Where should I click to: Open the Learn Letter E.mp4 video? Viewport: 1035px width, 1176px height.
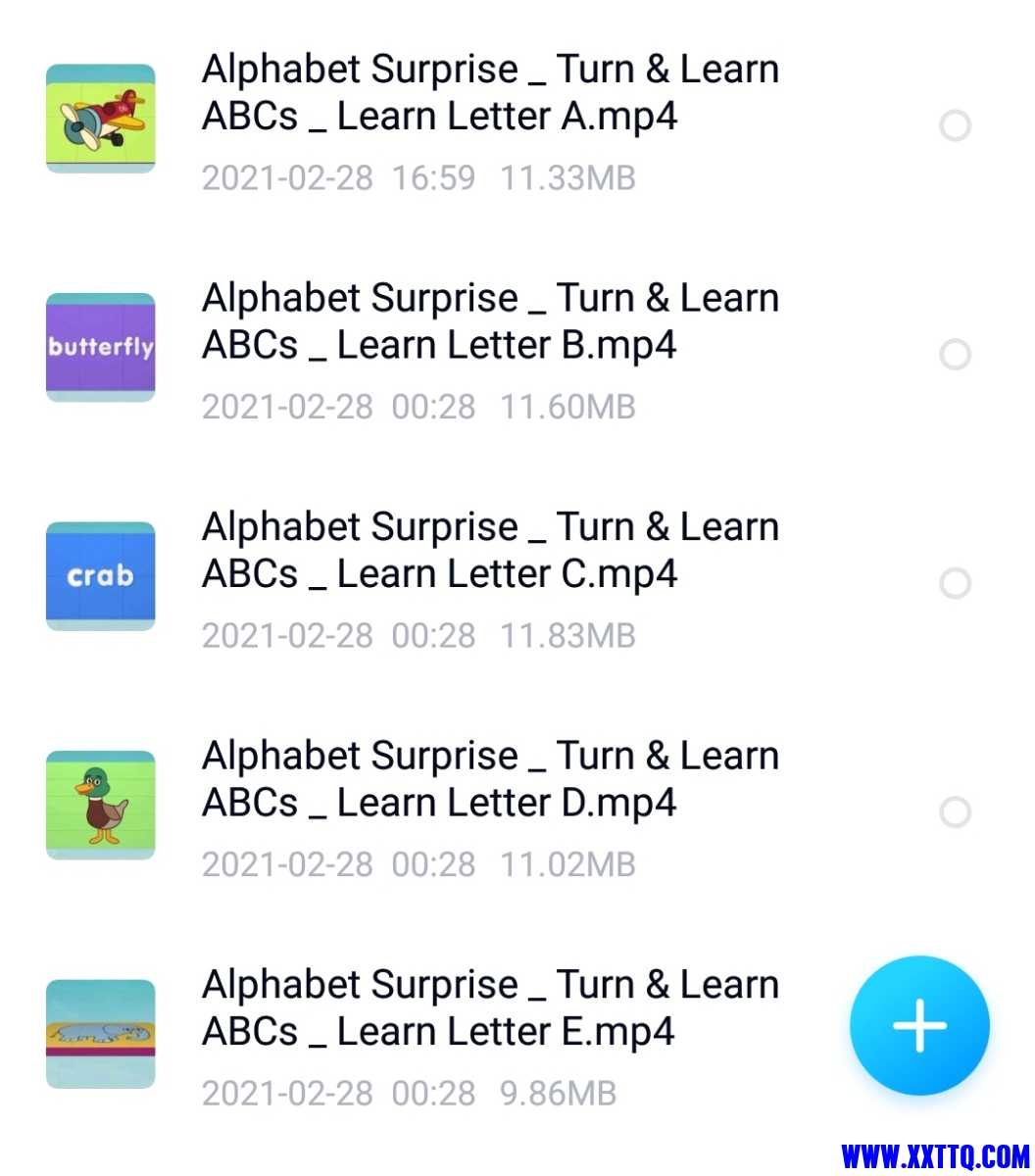click(x=490, y=1008)
